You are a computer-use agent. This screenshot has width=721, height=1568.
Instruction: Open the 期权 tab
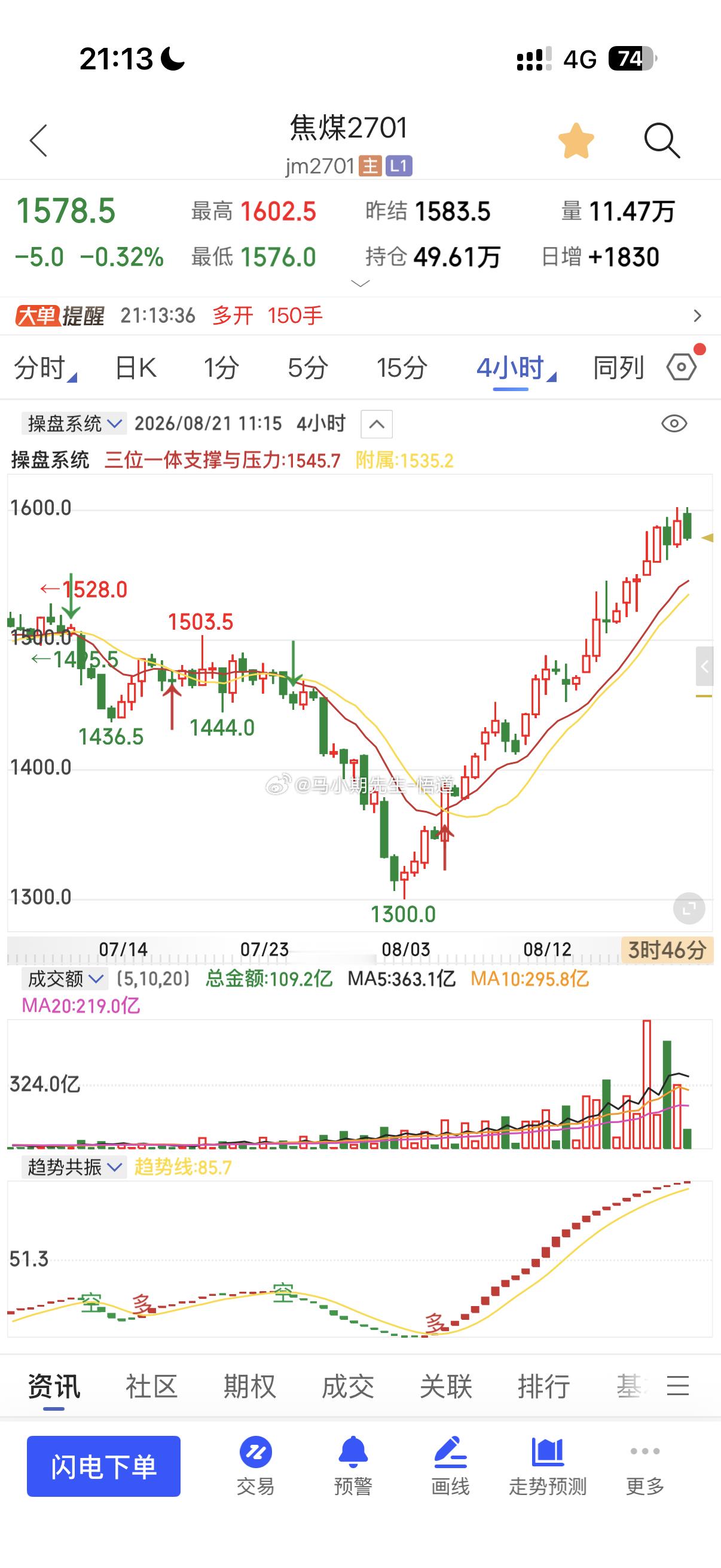[249, 1387]
